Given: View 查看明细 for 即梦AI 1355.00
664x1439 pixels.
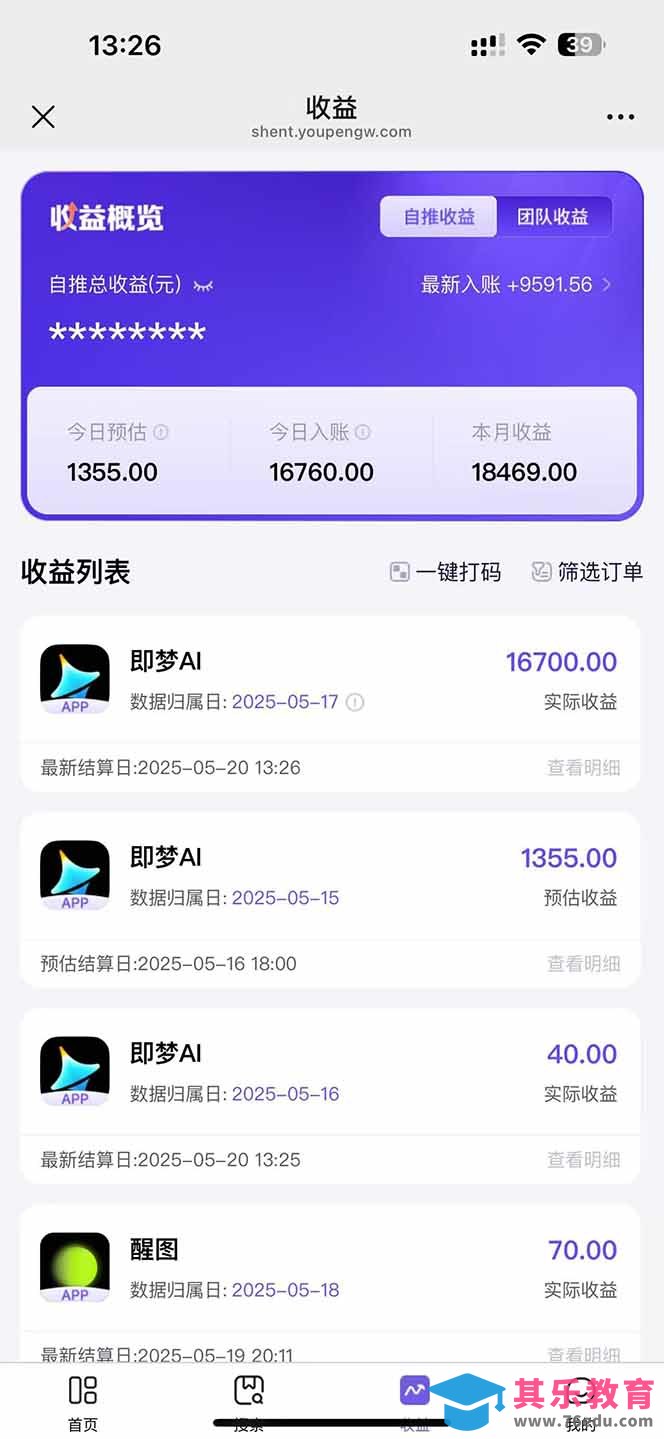Looking at the screenshot, I should tap(583, 963).
